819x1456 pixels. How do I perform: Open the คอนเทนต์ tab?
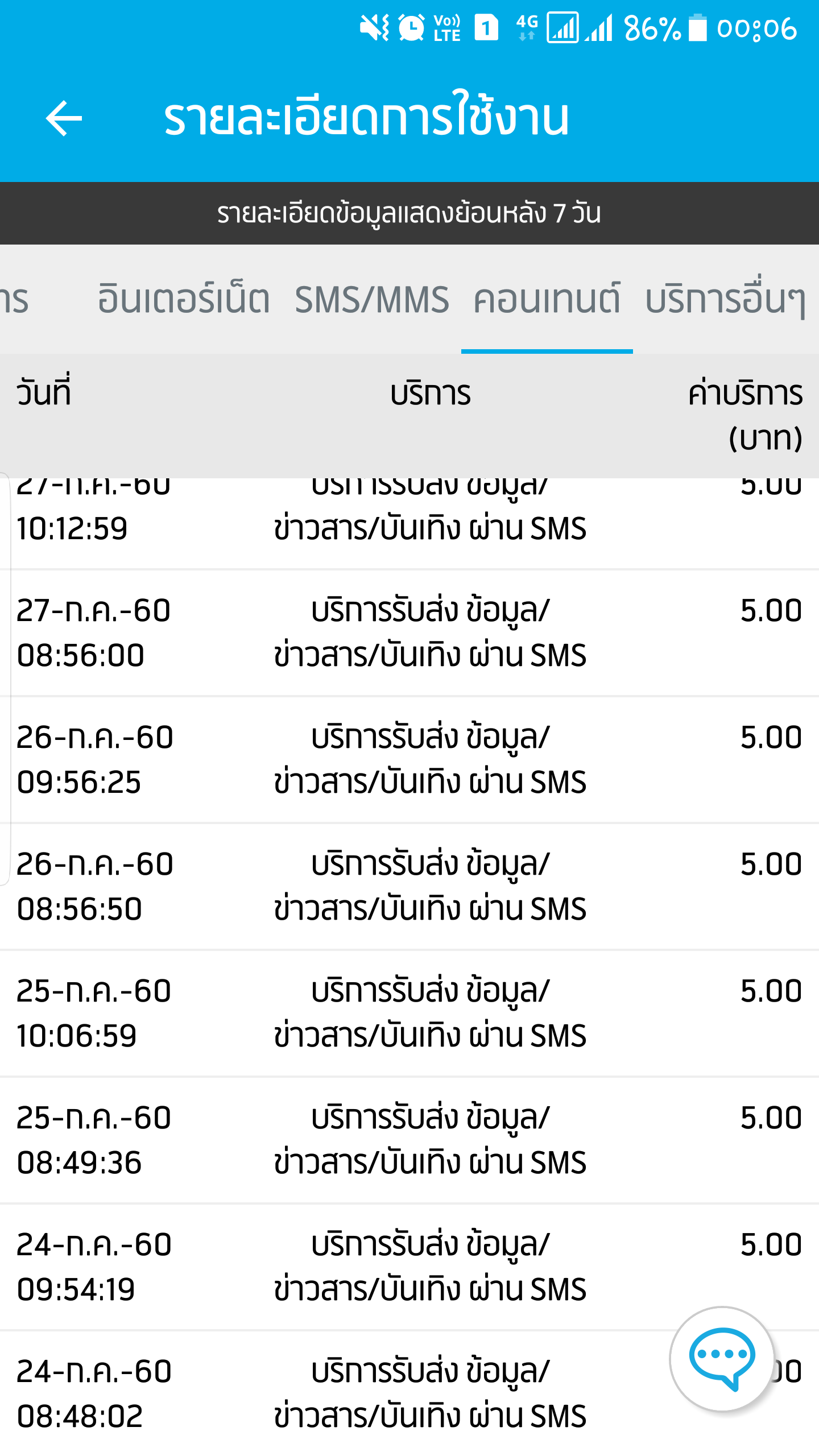point(547,300)
